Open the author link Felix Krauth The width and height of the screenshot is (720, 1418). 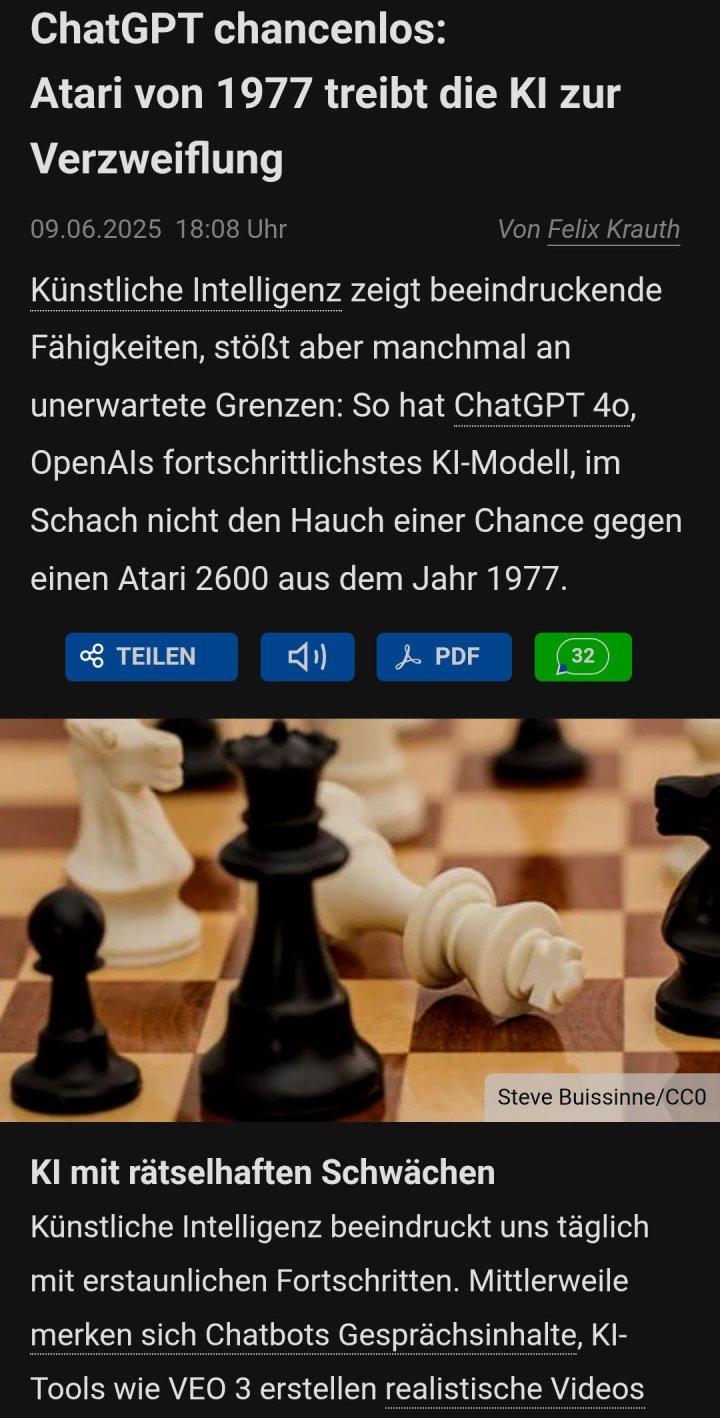tap(613, 229)
